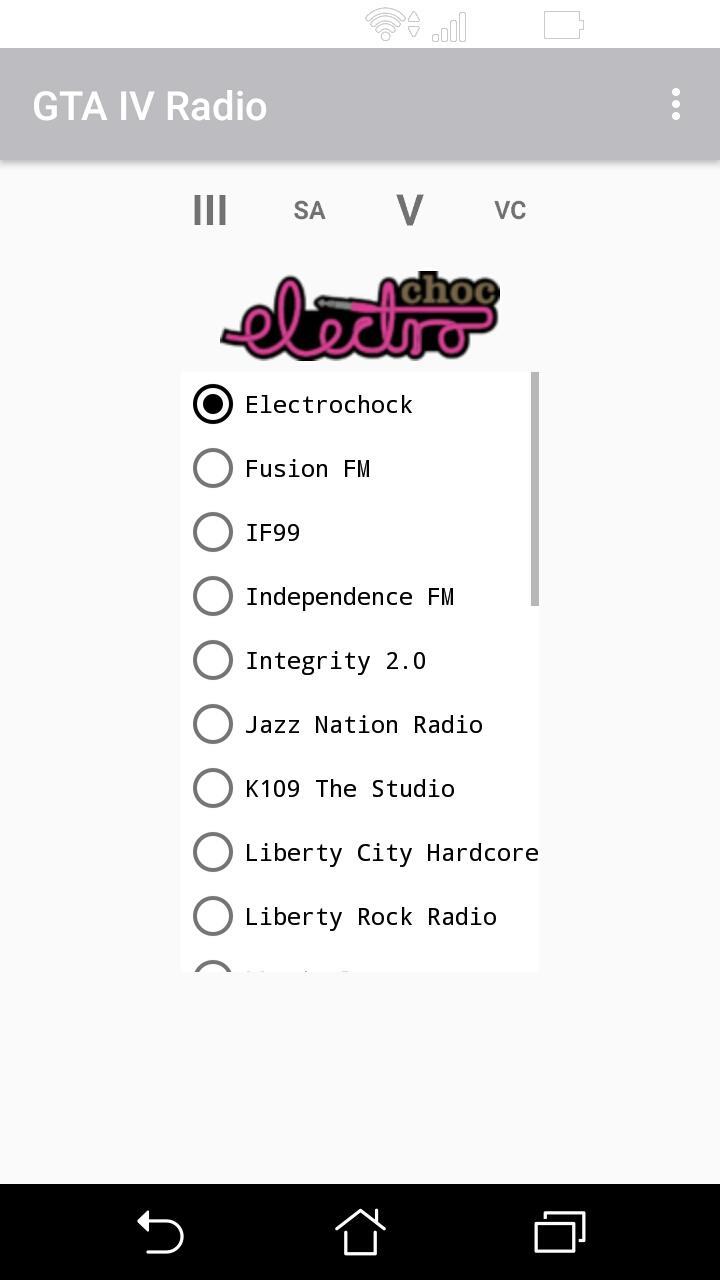Switch to the SA radio list
Screen dimensions: 720x1280
[x=309, y=211]
